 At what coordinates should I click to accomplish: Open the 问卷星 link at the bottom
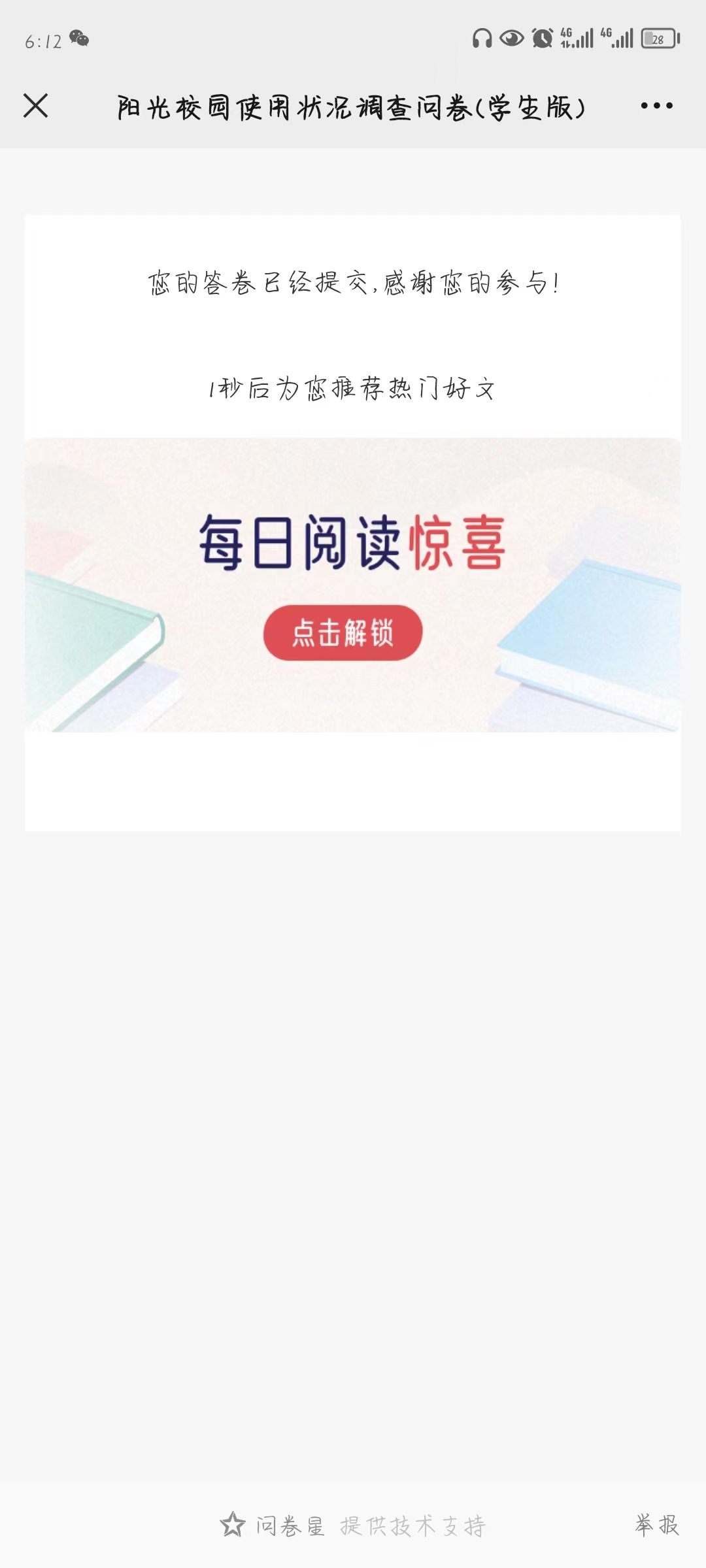[x=273, y=1526]
